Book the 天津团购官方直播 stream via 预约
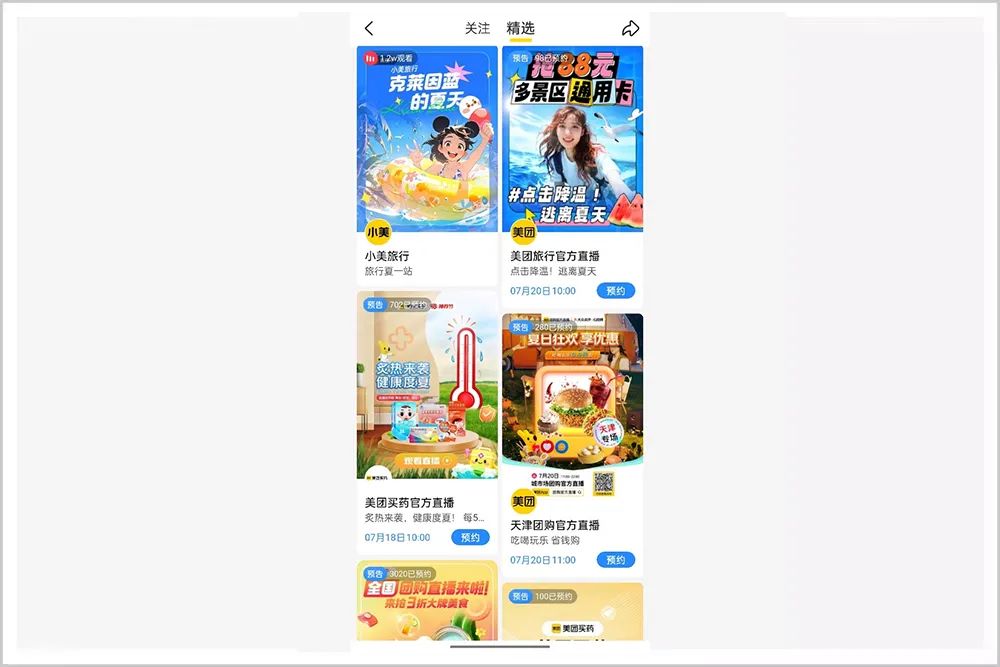Screen dimensions: 1000x667 click(x=615, y=560)
